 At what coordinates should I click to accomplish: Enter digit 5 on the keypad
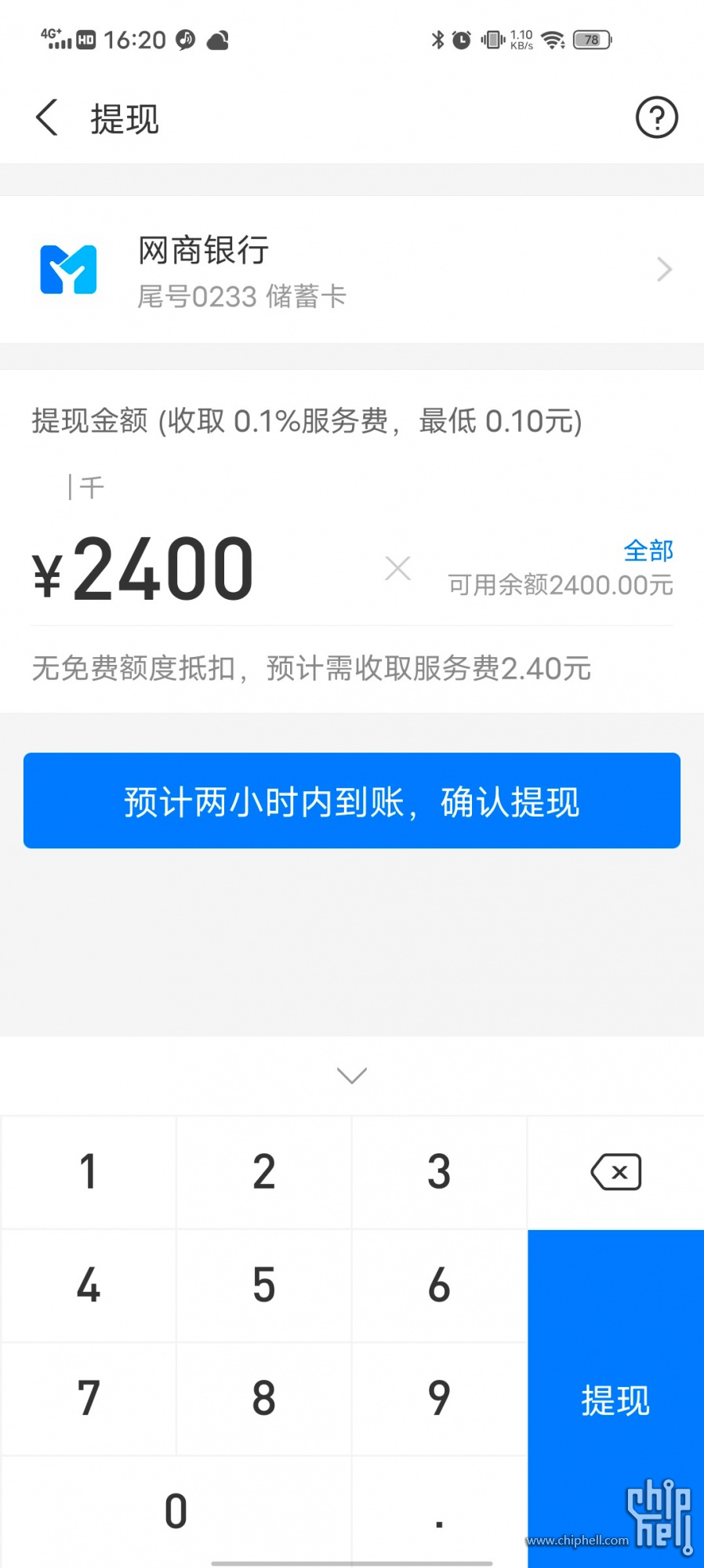(x=264, y=1286)
